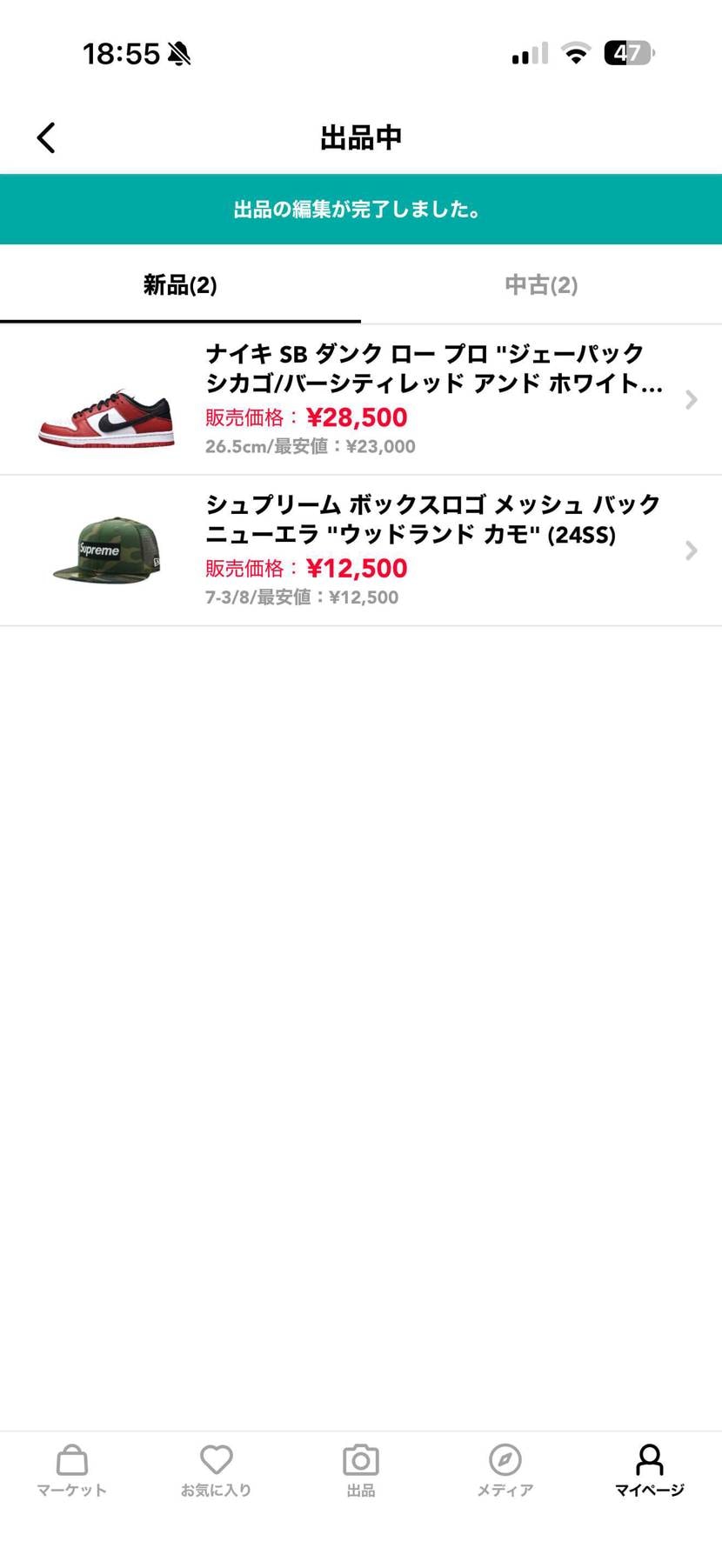Tap the battery level indicator showing 47
This screenshot has width=722, height=1568.
click(625, 52)
